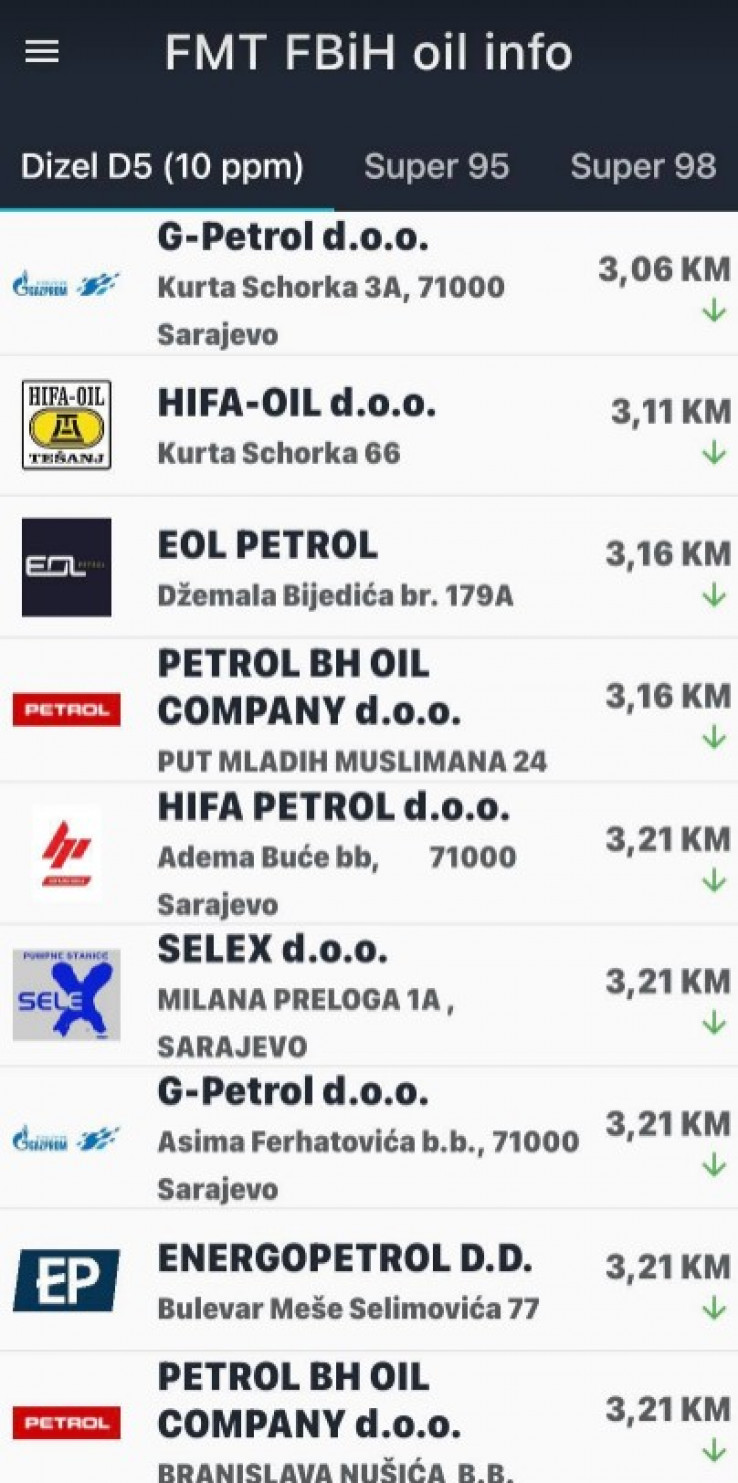
Task: Open the SELEX d.o.o. station row
Action: click(369, 996)
